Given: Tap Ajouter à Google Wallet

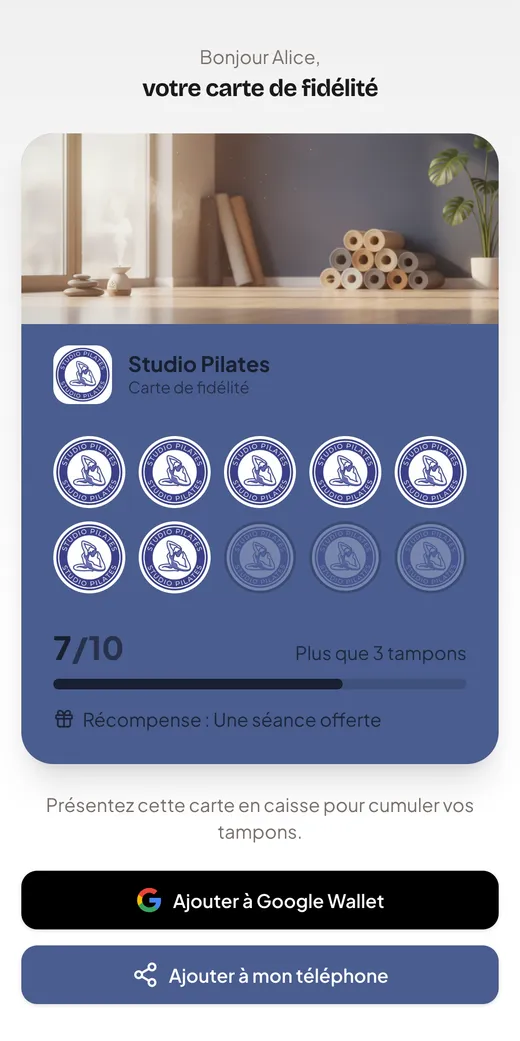Looking at the screenshot, I should (260, 900).
